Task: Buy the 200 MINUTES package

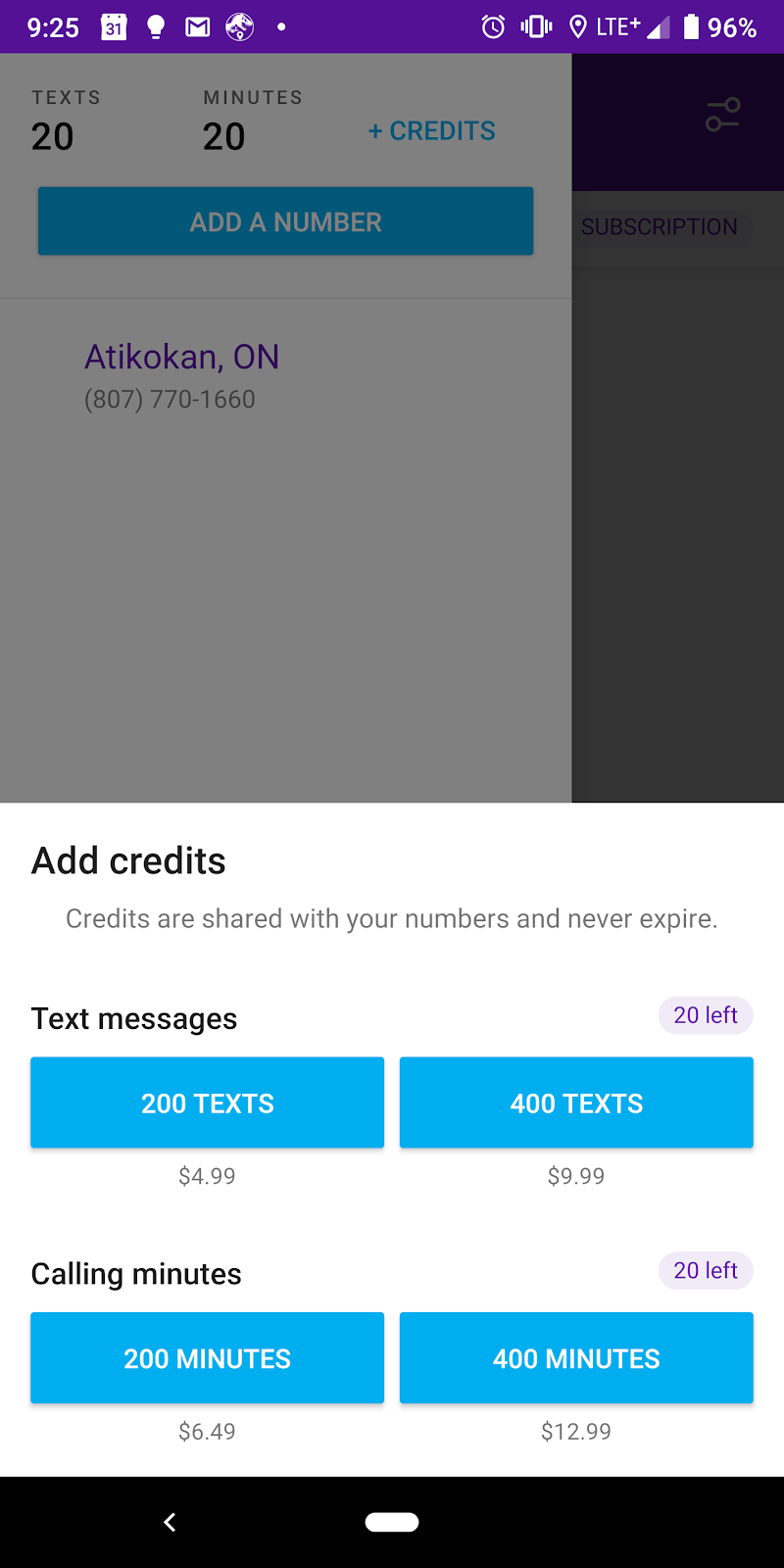Action: (207, 1357)
